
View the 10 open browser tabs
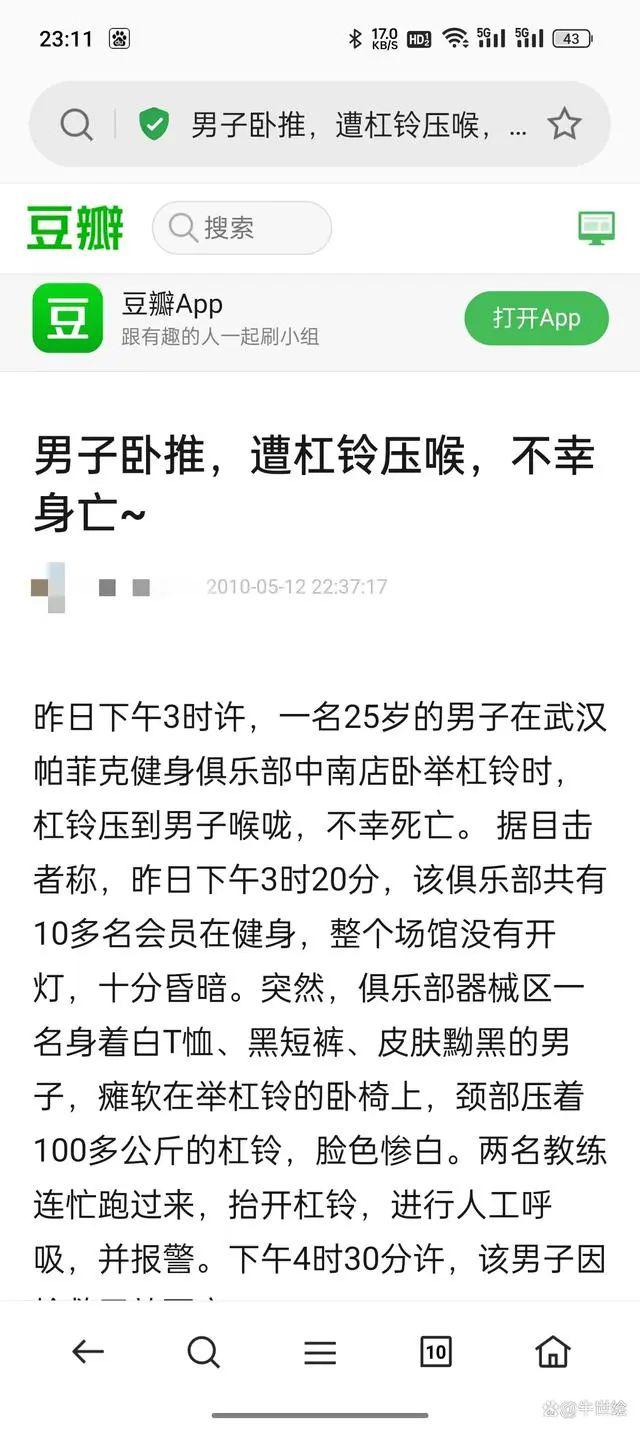coord(436,1352)
